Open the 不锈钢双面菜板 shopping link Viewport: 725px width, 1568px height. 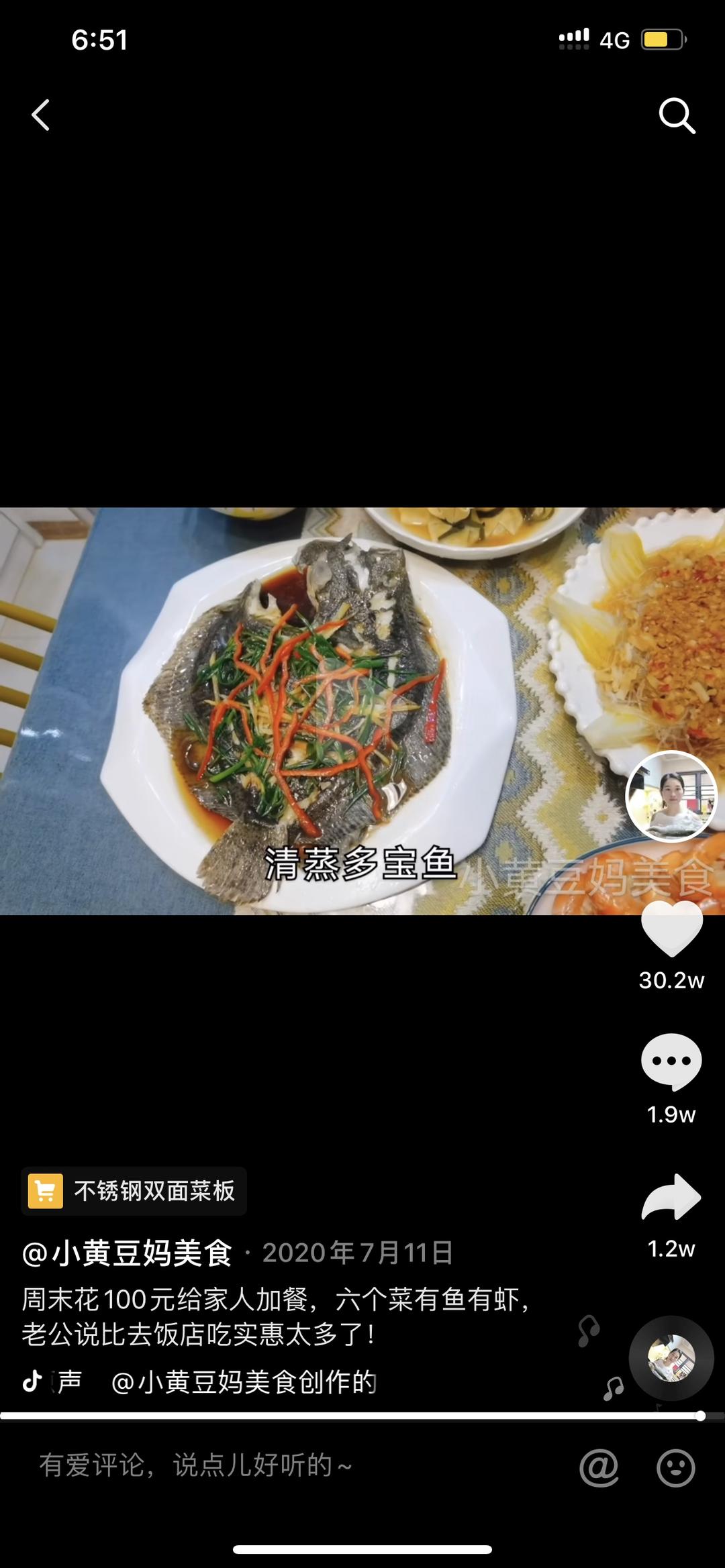[x=134, y=1191]
